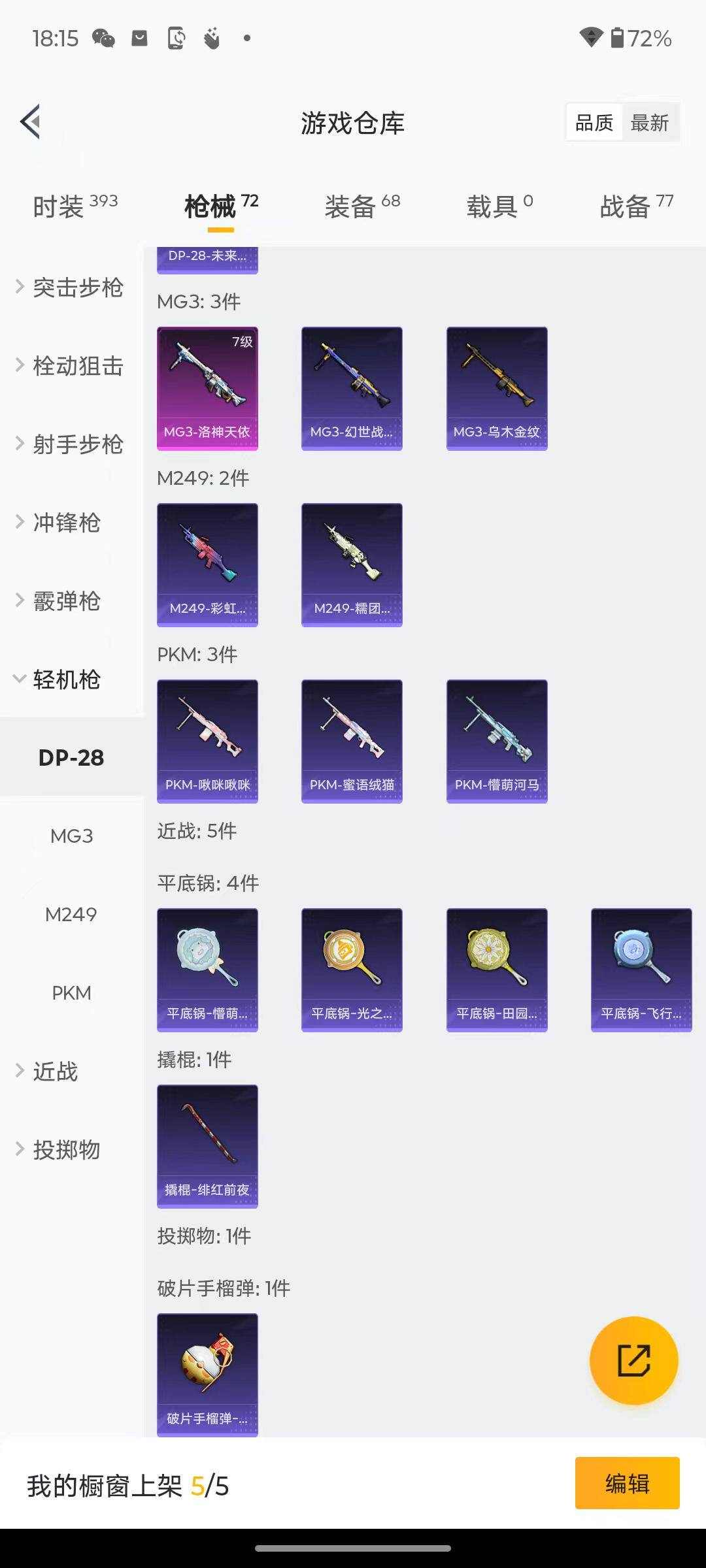Open the MG3-洛神天依 skin
706x1568 pixels.
[x=207, y=389]
